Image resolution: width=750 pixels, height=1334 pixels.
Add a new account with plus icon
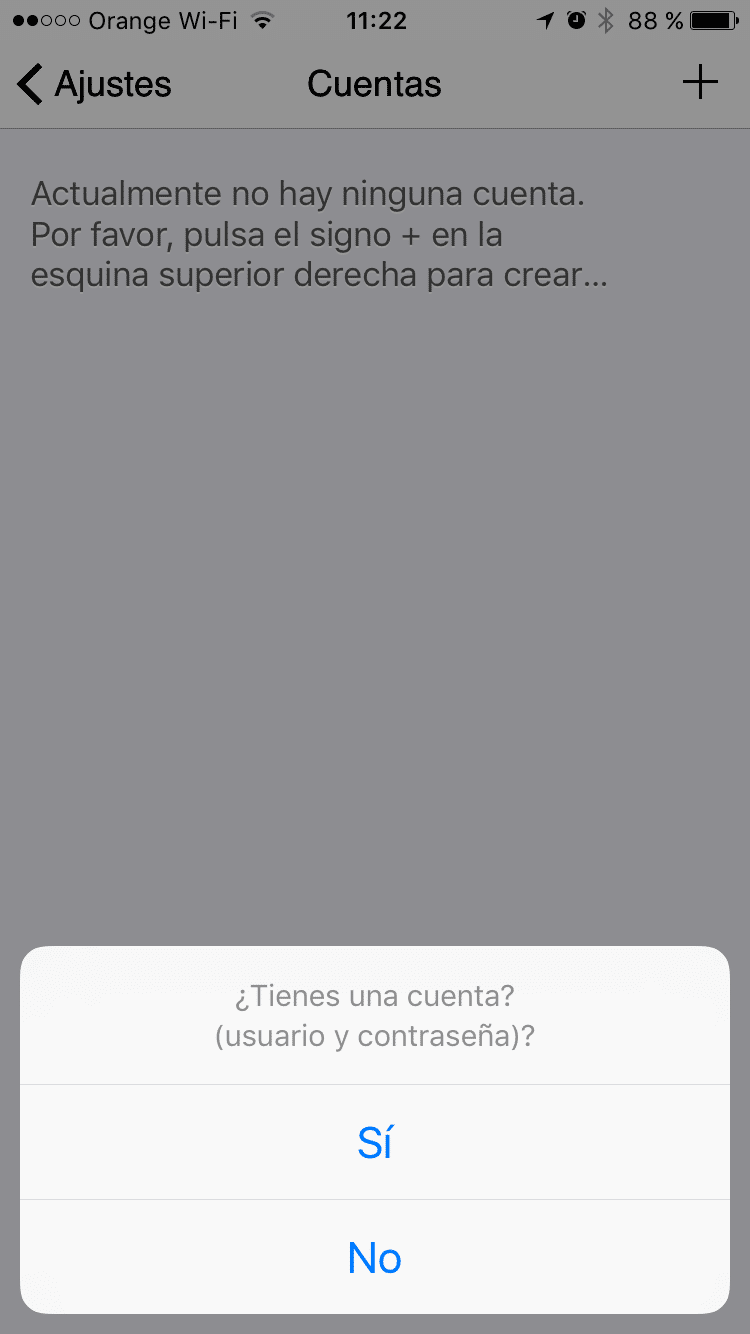700,82
